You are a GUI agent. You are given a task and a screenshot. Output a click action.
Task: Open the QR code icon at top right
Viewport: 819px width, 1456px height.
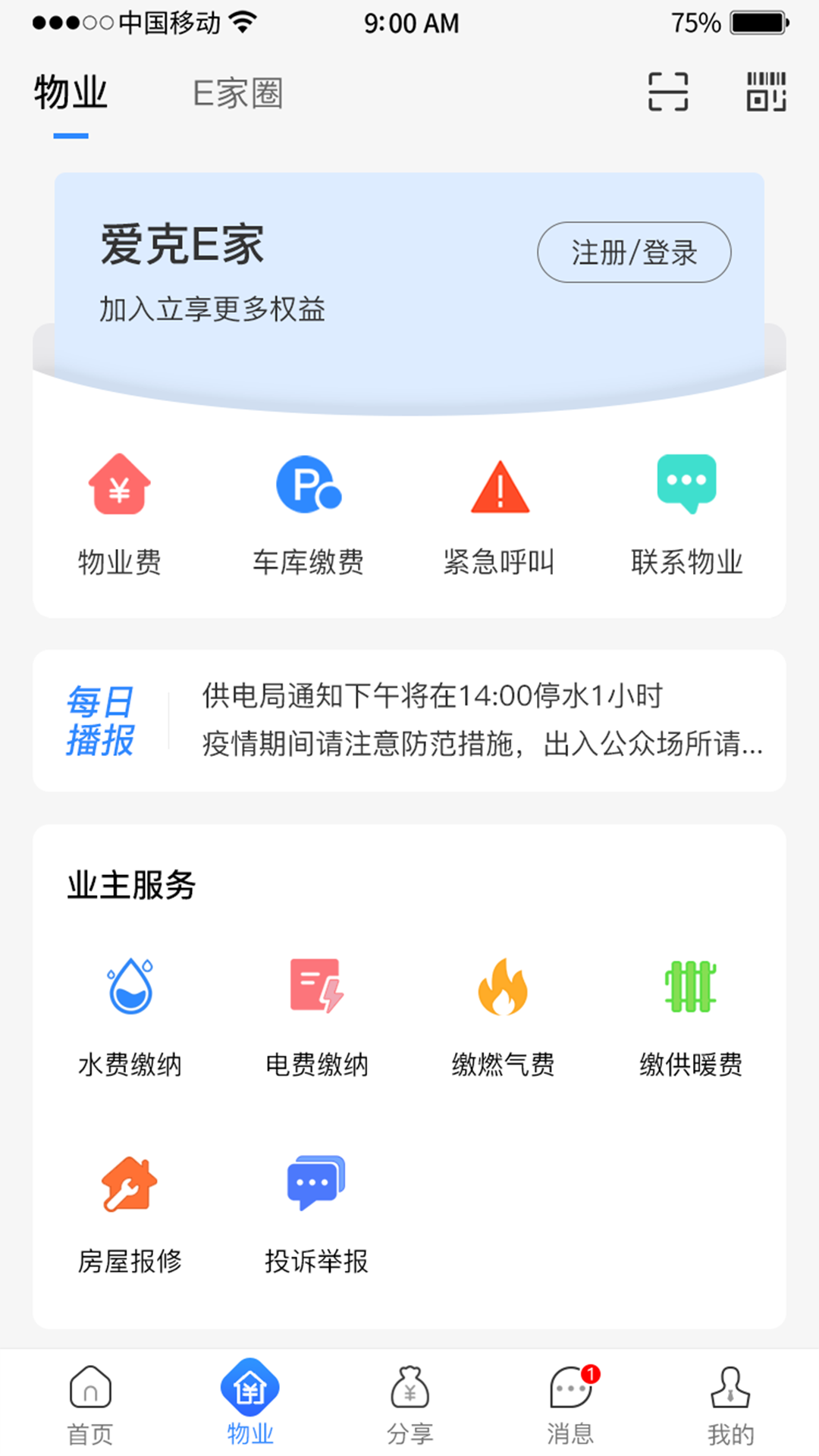pyautogui.click(x=766, y=93)
